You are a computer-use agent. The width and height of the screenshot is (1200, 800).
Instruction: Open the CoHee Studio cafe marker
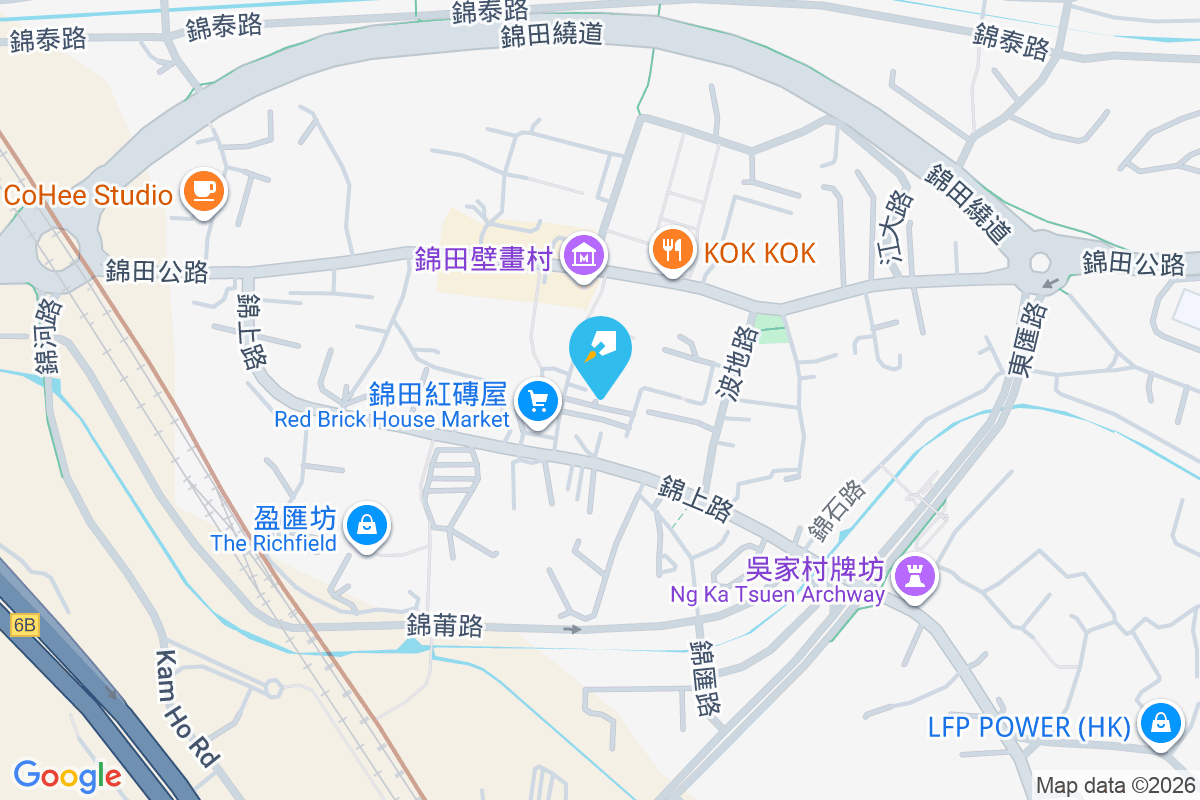pos(205,190)
